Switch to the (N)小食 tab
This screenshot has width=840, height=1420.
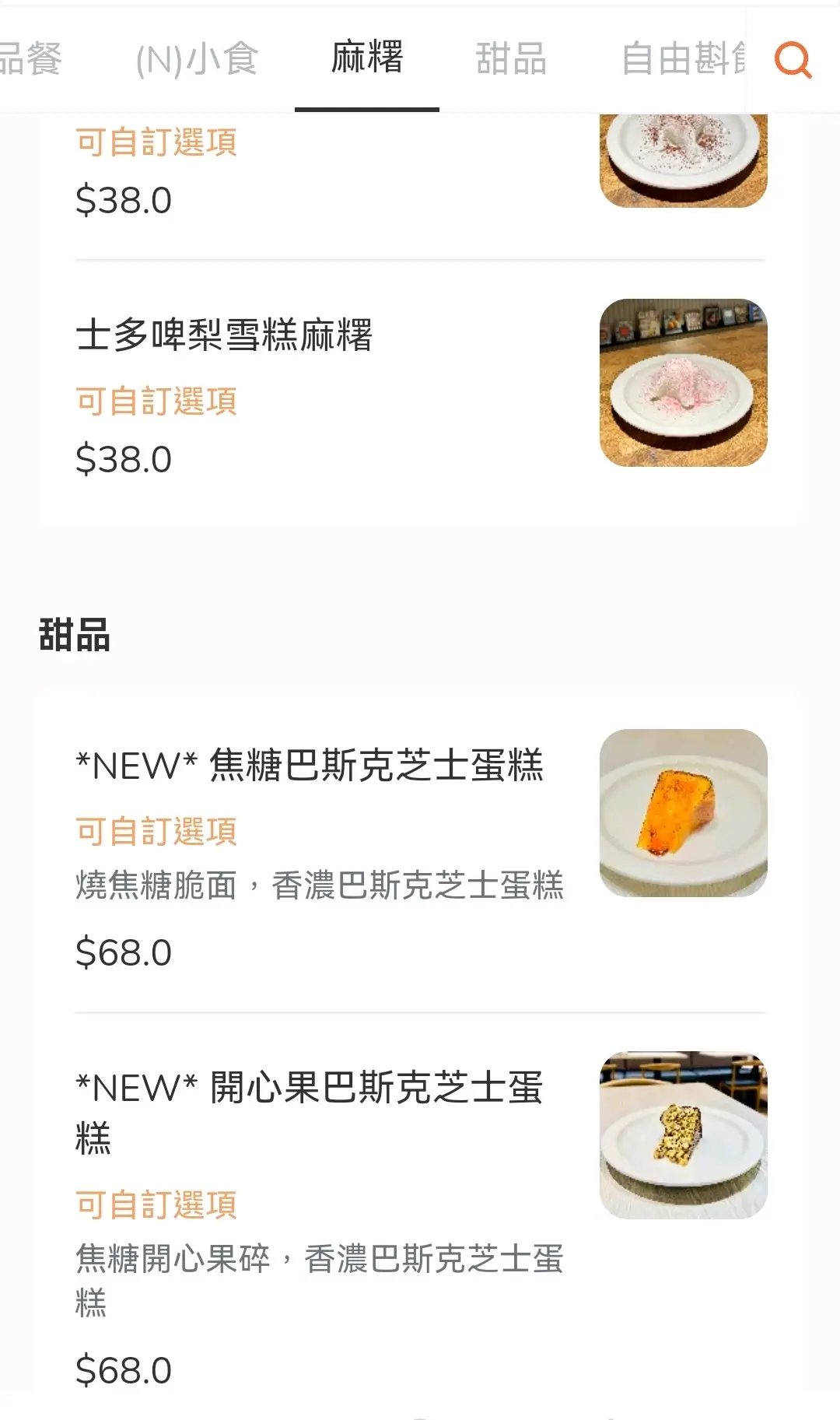pos(197,60)
